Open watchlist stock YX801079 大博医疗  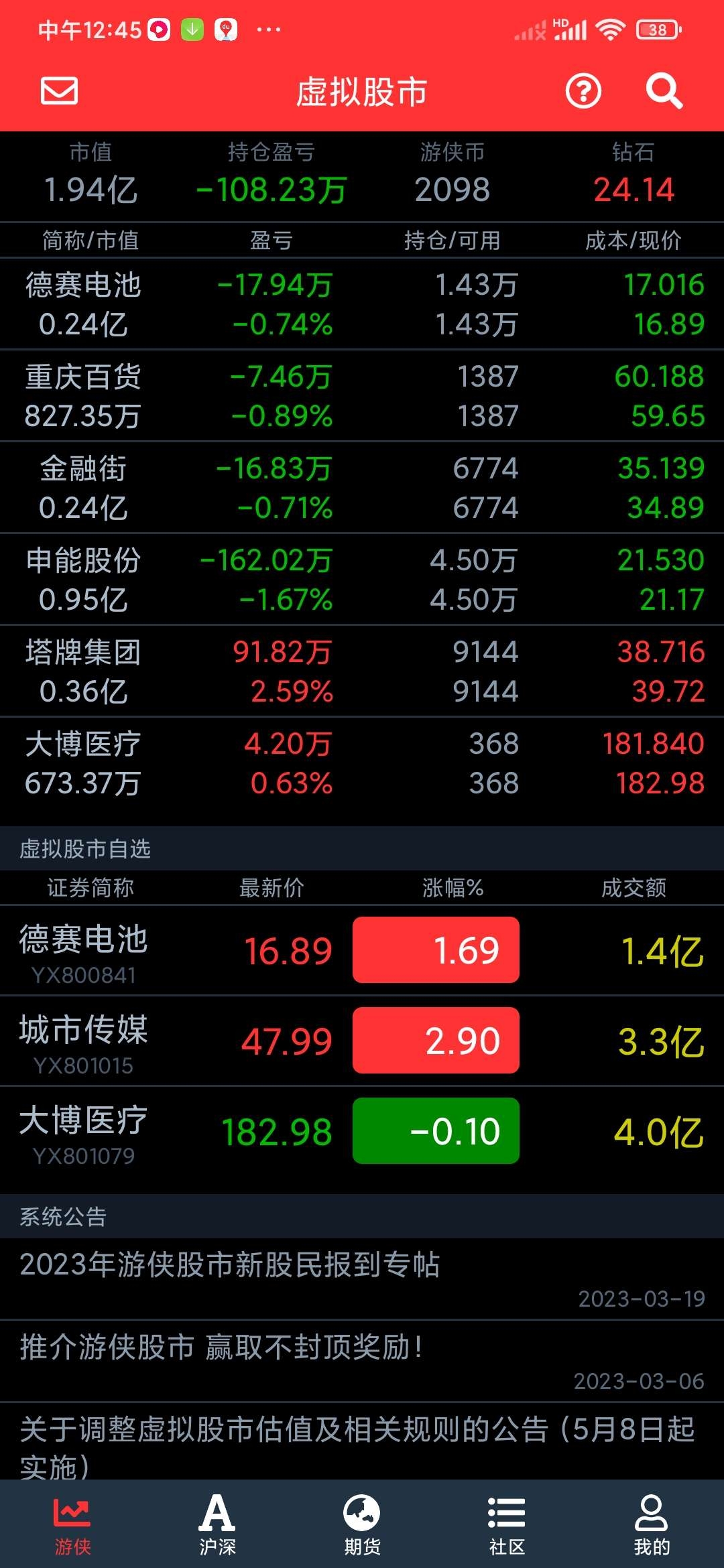coord(362,1132)
